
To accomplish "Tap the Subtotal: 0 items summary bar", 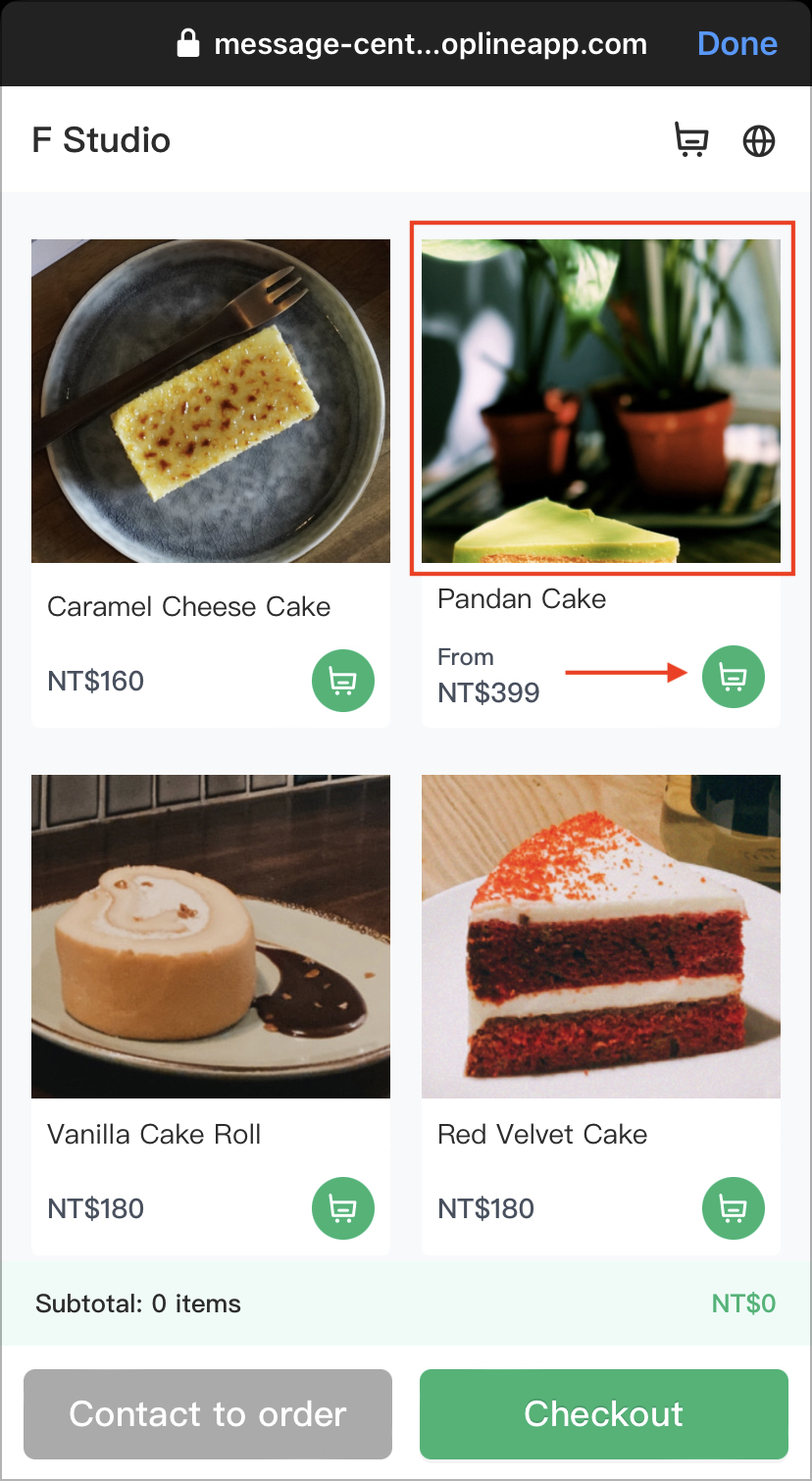I will point(137,1303).
